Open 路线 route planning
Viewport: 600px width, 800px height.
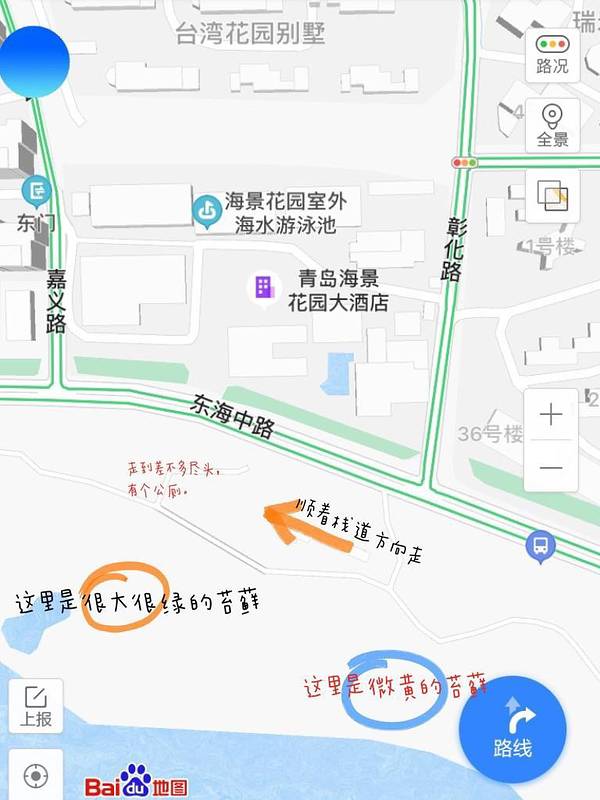(513, 730)
